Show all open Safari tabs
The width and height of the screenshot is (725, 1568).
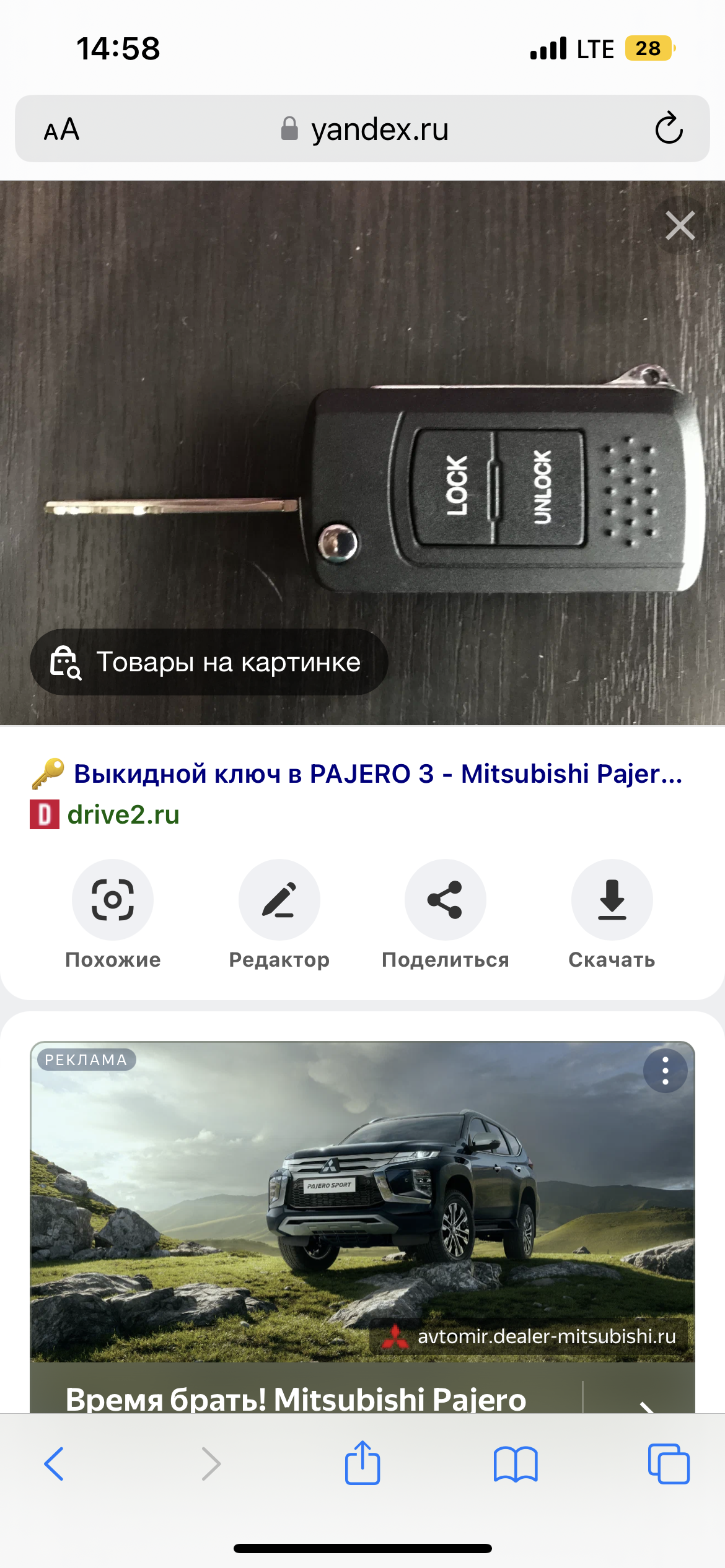point(668,1464)
